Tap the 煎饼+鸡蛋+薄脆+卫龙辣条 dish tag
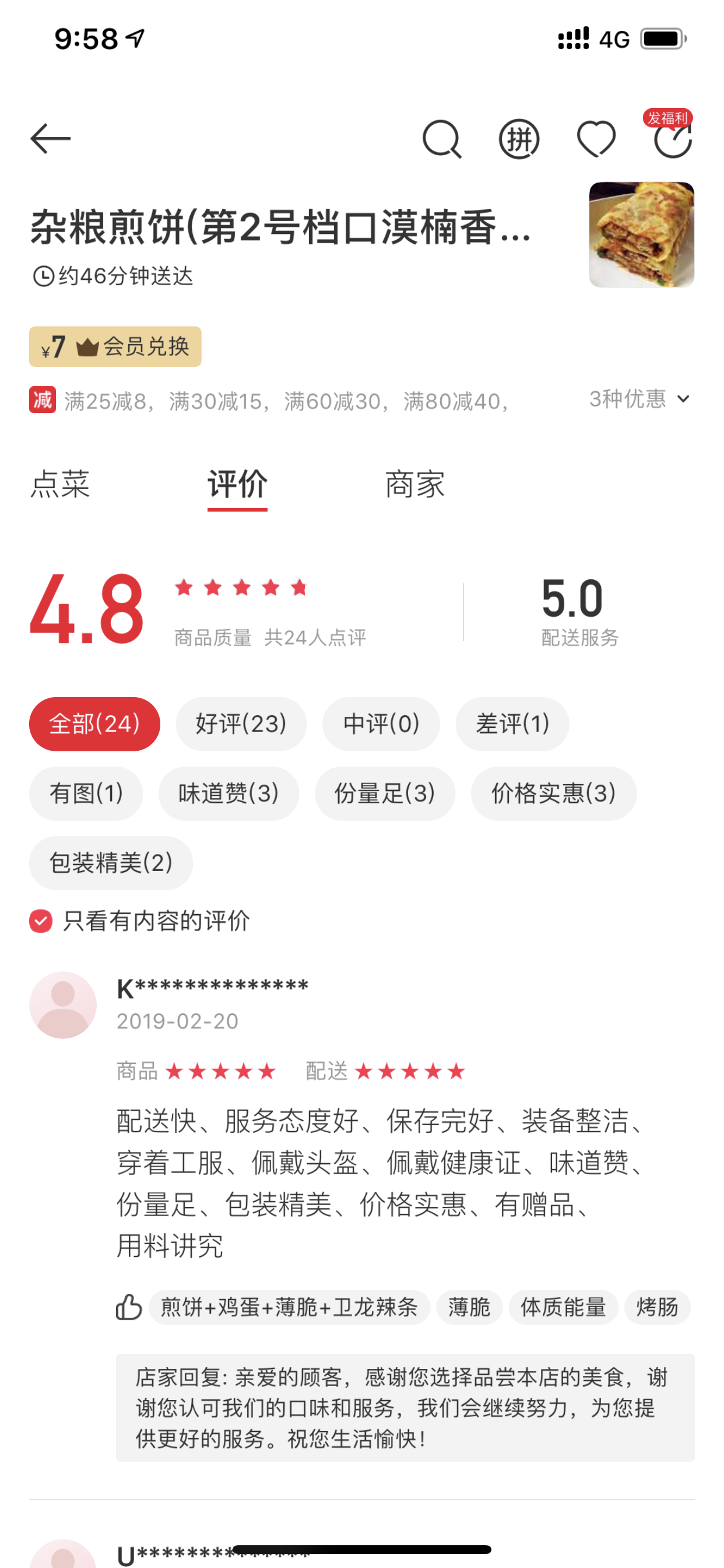The height and width of the screenshot is (1568, 724). click(289, 1307)
